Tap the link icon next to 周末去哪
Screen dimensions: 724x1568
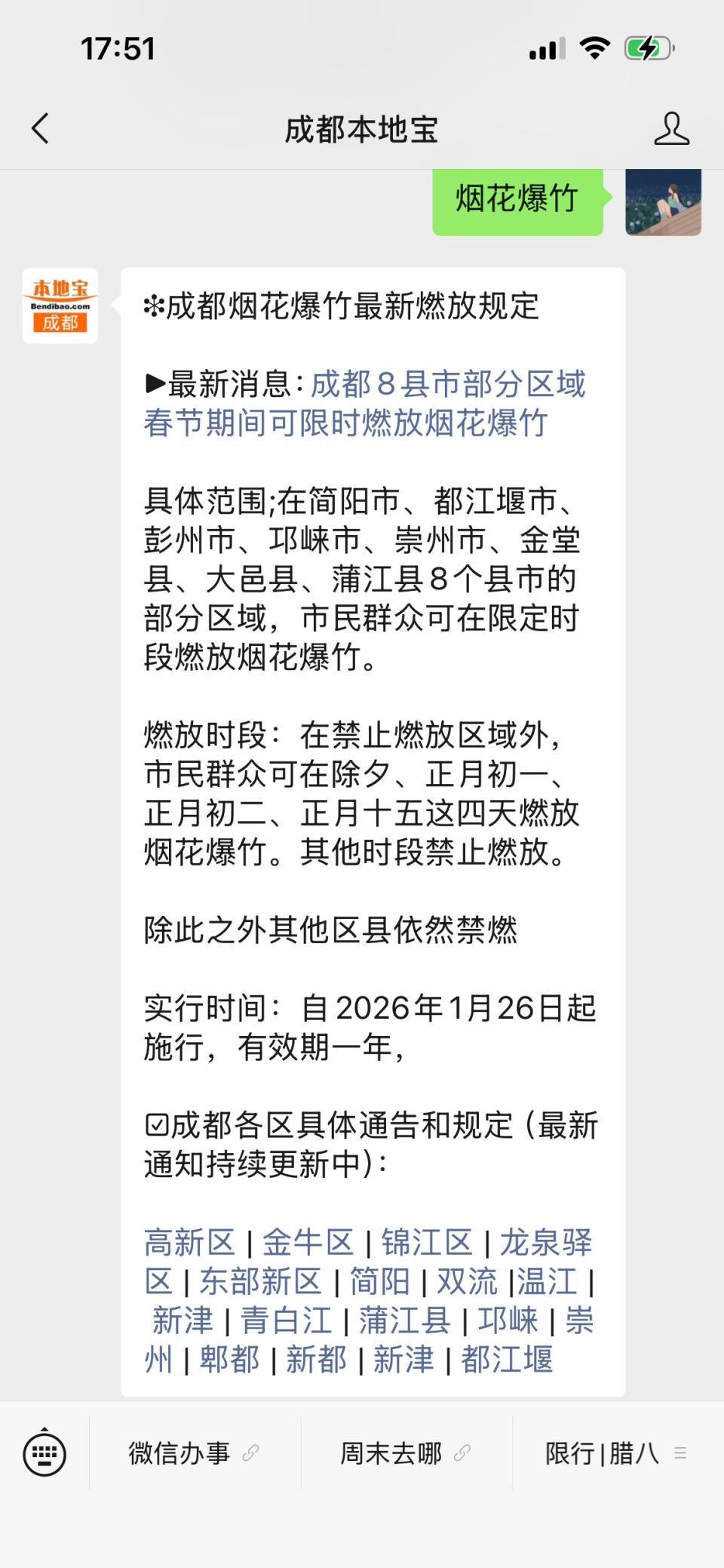point(462,1453)
